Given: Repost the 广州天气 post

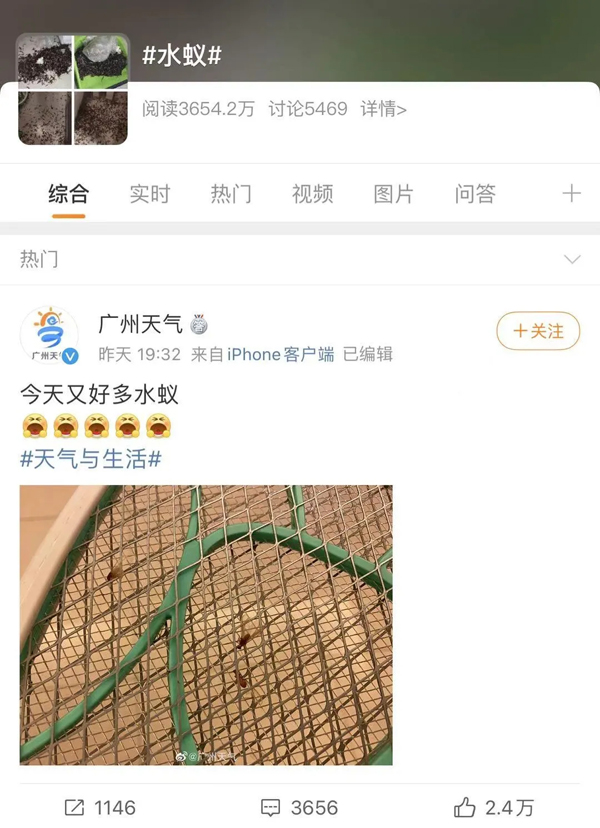Looking at the screenshot, I should [100, 807].
